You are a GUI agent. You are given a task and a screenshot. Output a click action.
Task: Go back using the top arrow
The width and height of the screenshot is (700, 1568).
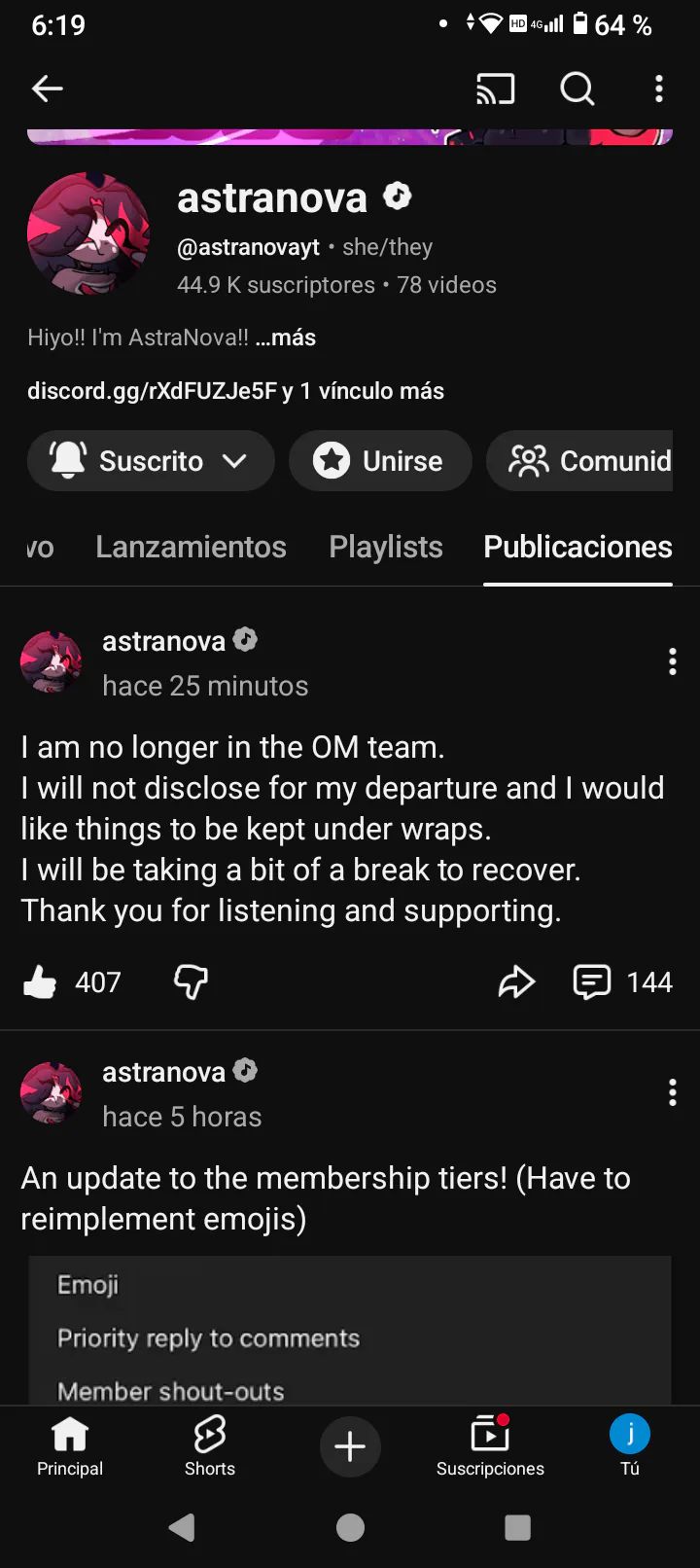pyautogui.click(x=48, y=89)
